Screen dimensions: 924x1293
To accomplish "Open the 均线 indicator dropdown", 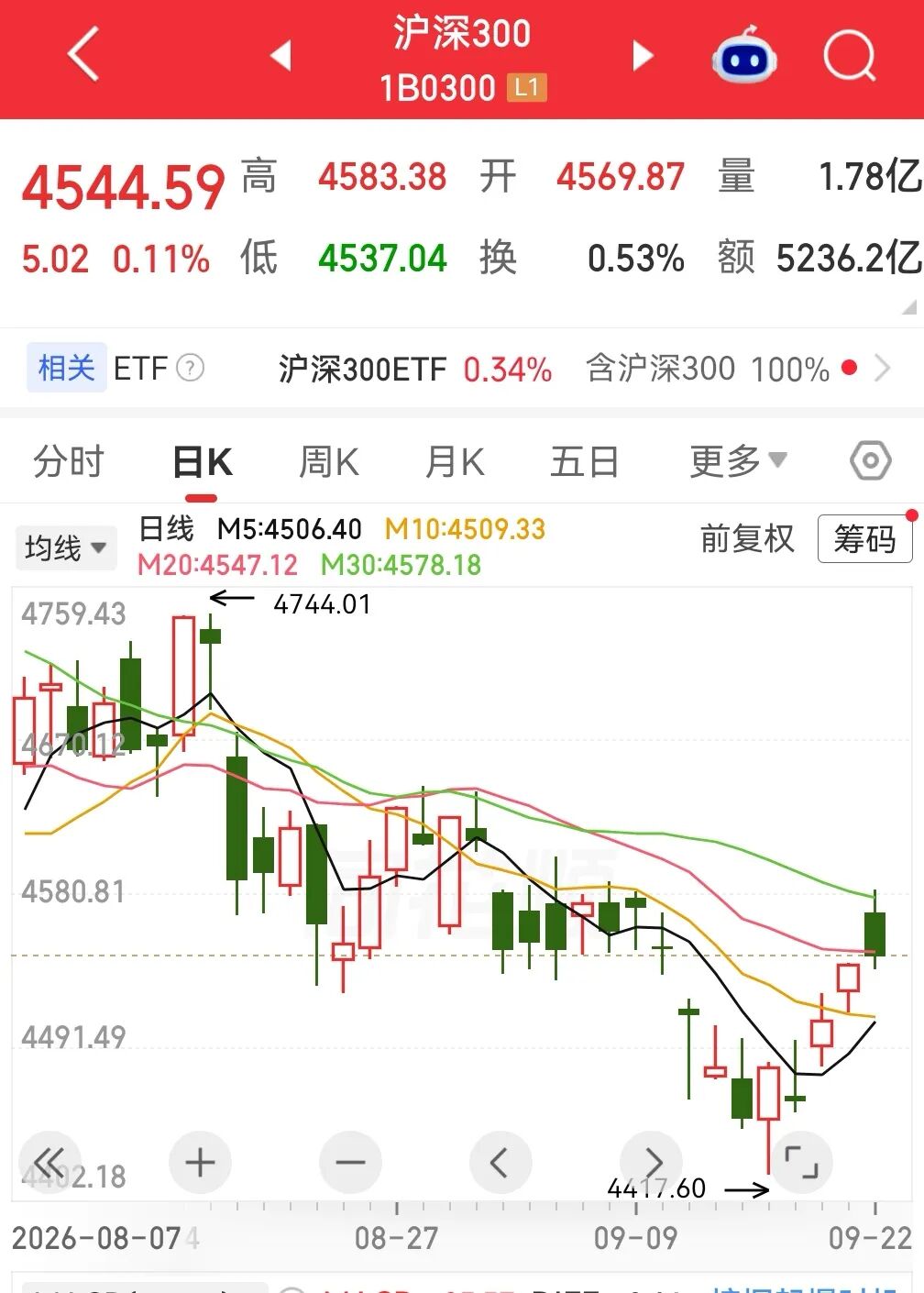I will tap(66, 548).
